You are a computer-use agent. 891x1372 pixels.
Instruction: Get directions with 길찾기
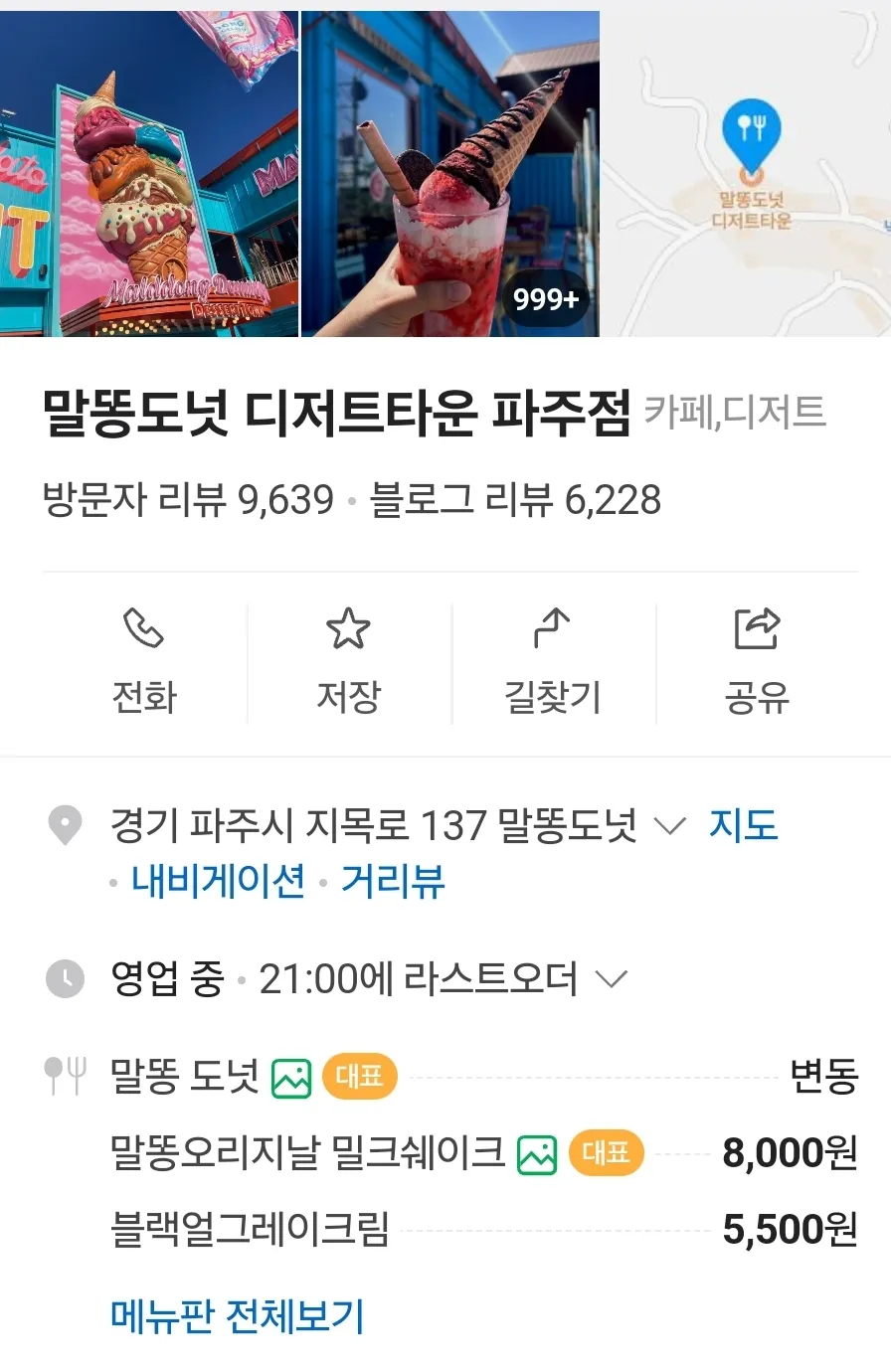552,661
